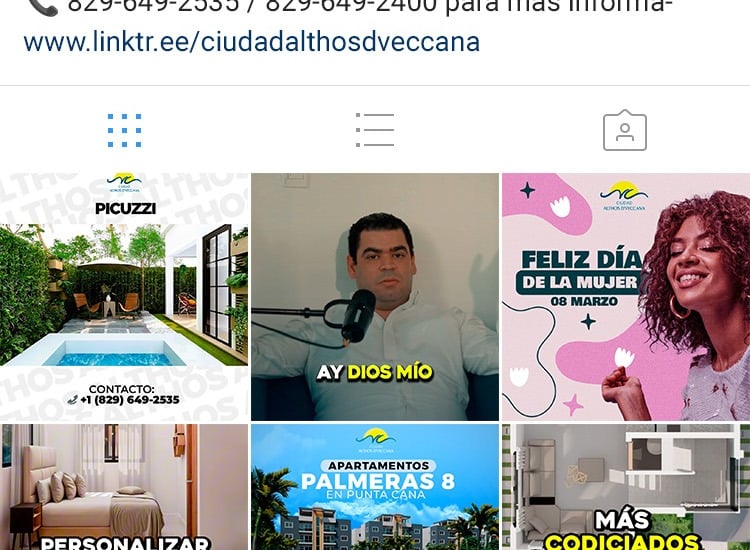Open the Picuzzi post

124,296
